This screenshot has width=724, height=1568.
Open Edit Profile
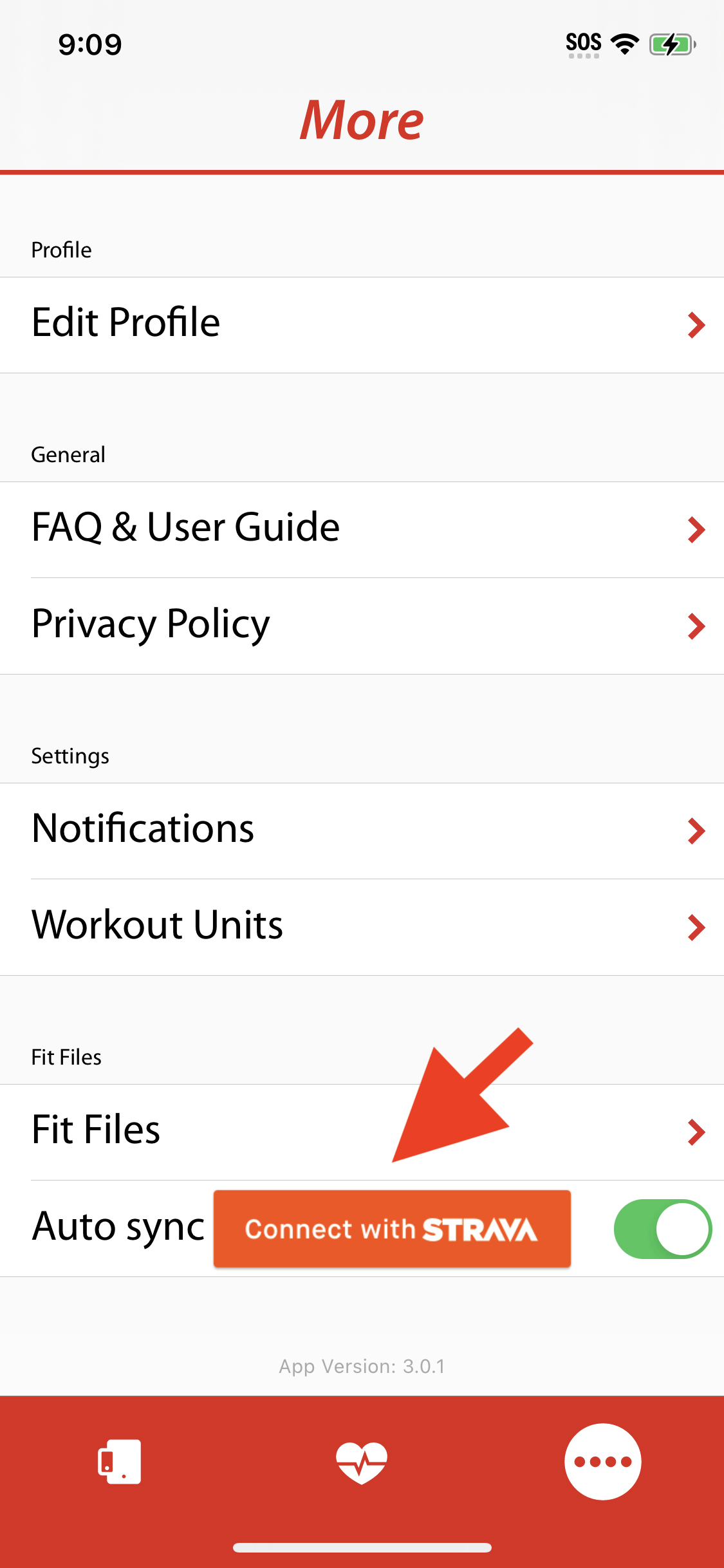click(362, 324)
